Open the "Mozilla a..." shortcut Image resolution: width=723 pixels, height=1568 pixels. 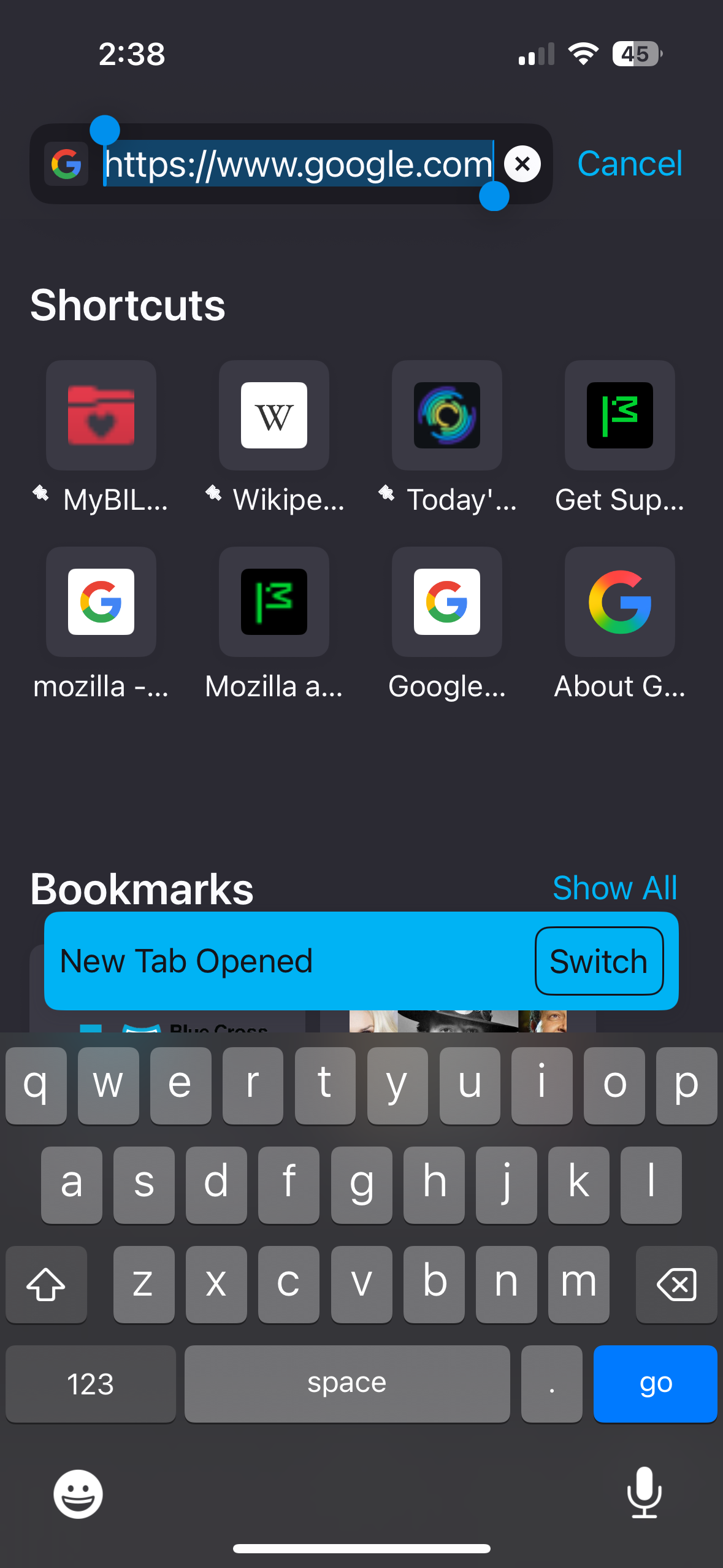[x=274, y=602]
